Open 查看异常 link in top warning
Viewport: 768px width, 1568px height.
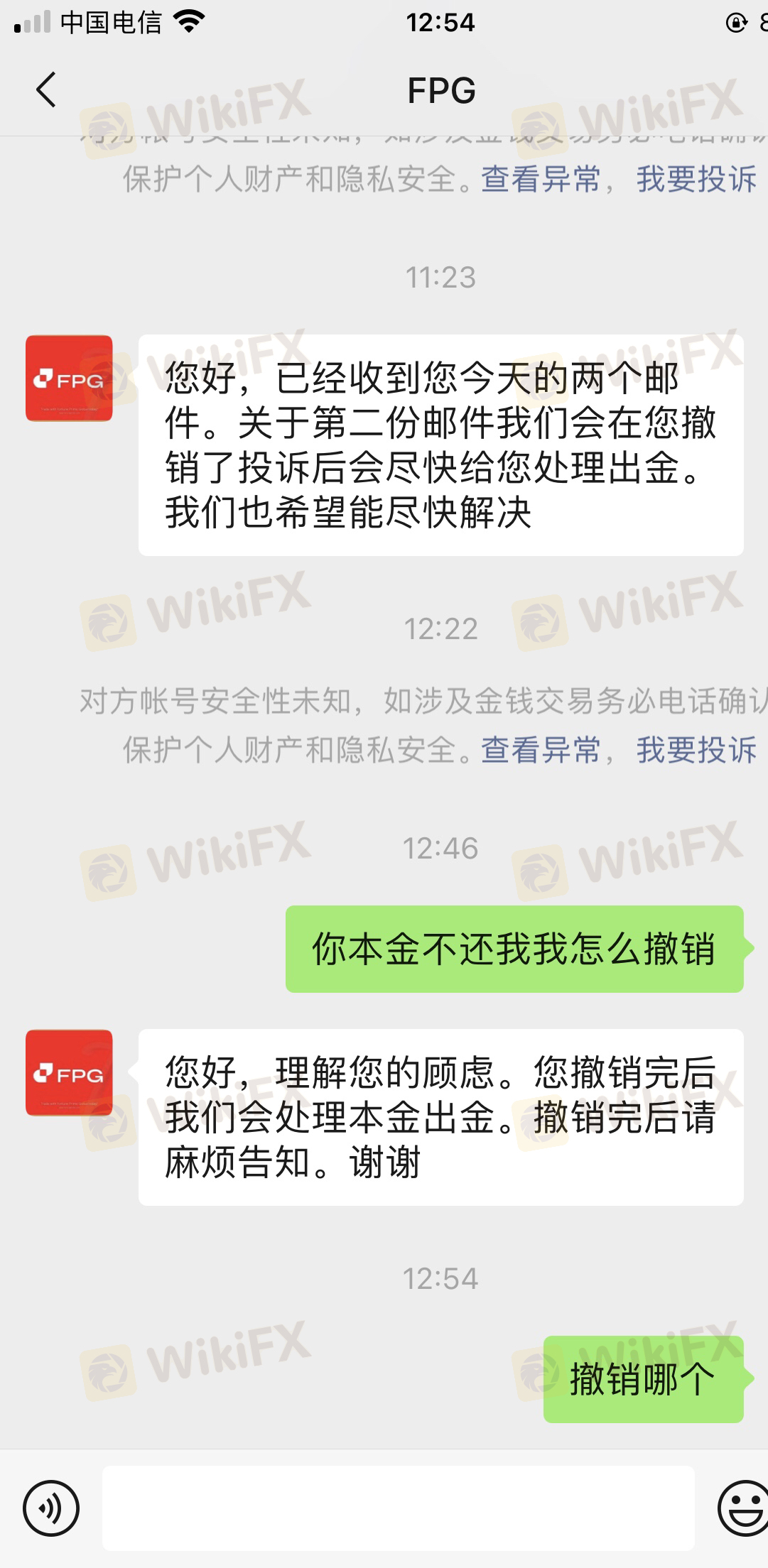pyautogui.click(x=541, y=179)
